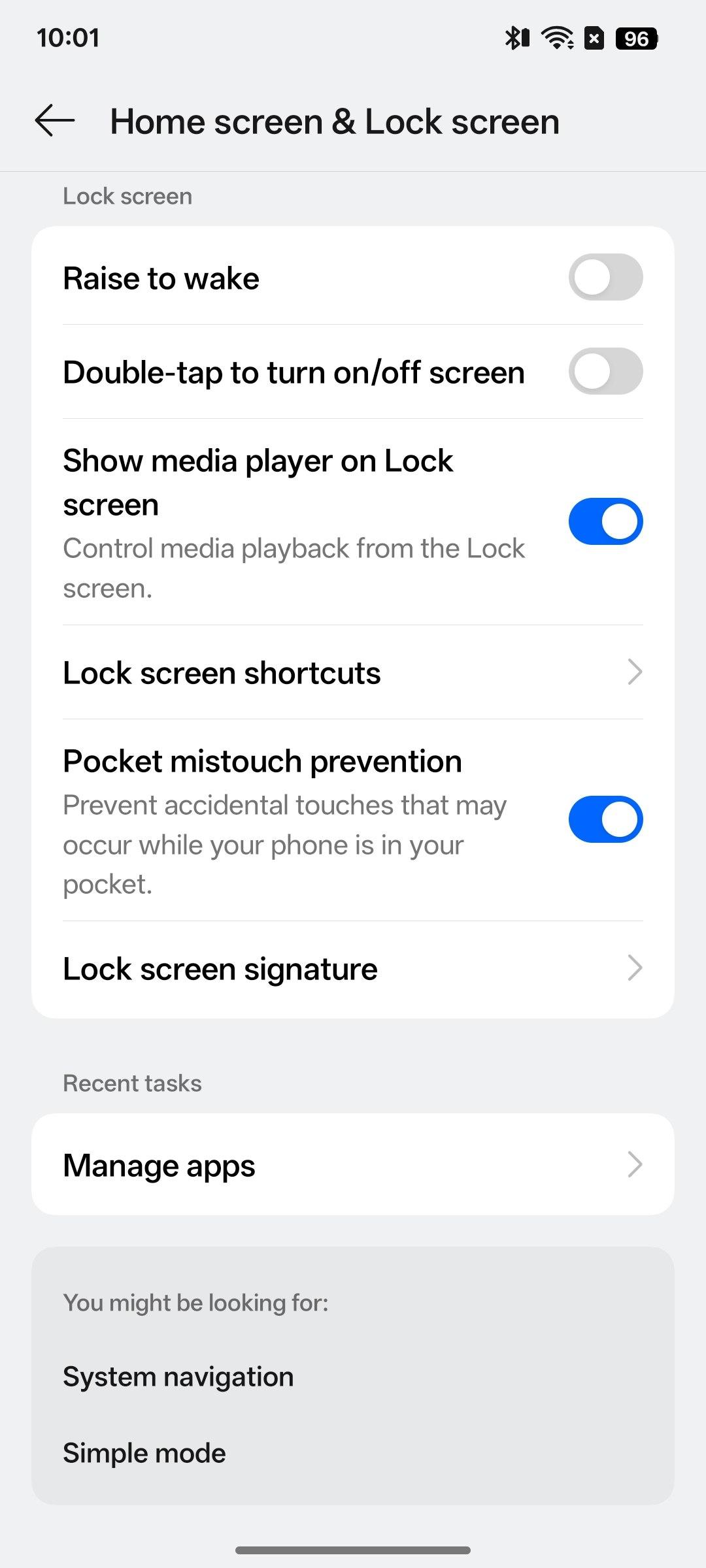Disable media player on Lock screen

(605, 521)
